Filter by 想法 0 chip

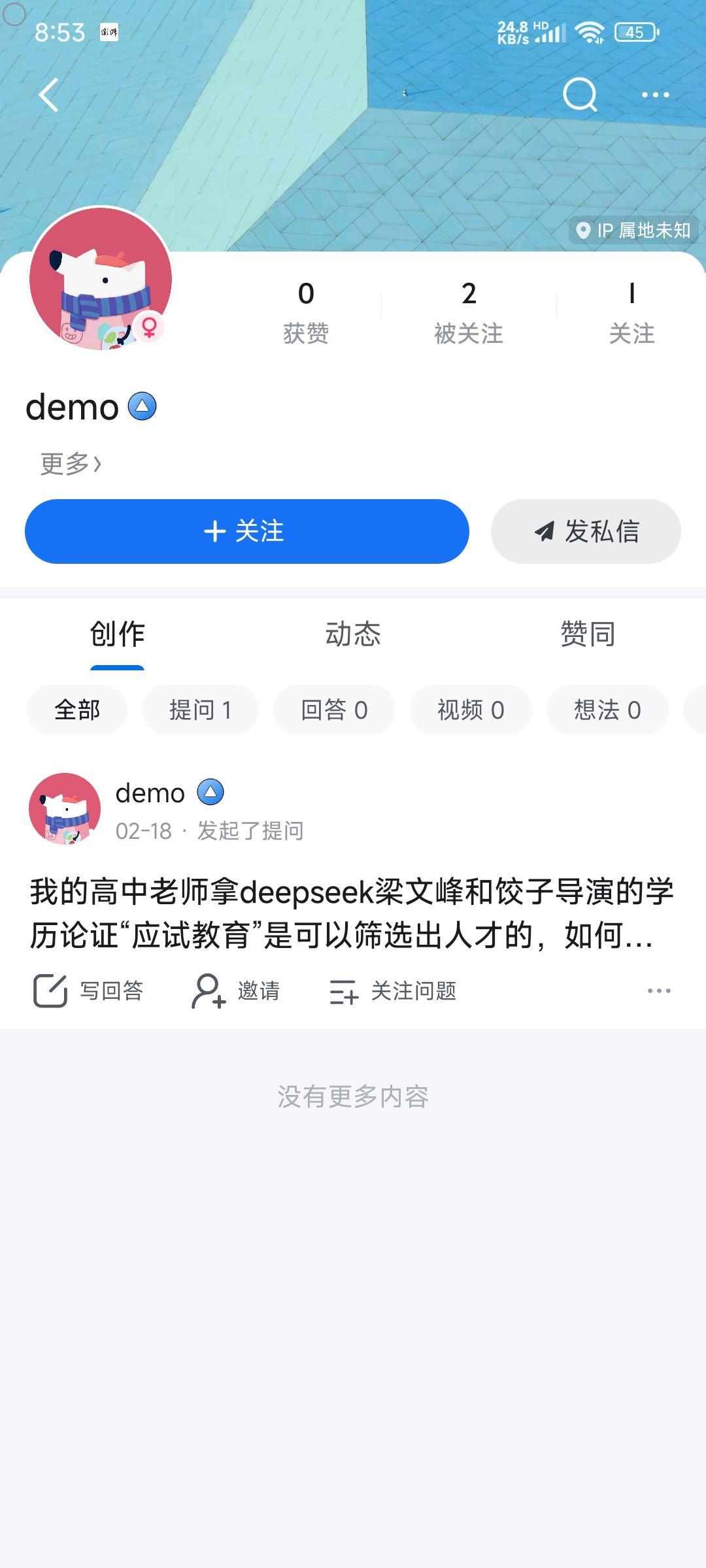coord(607,710)
